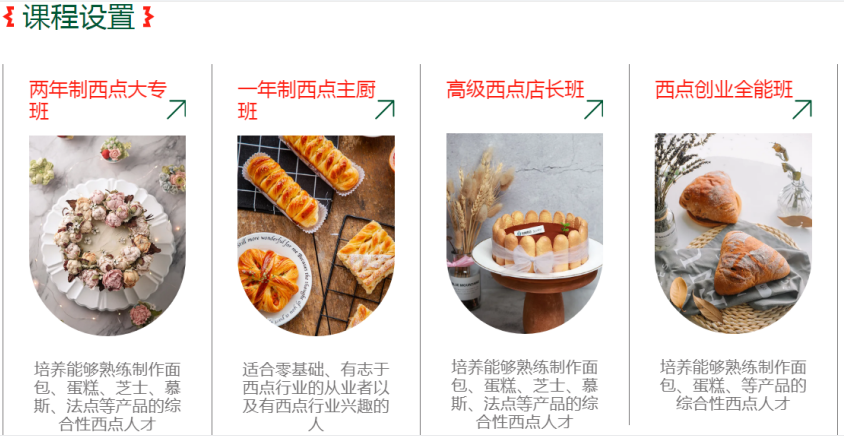Screen dimensions: 844x436
Task: Open the 西点创业全能班 course link
Action: click(x=723, y=90)
